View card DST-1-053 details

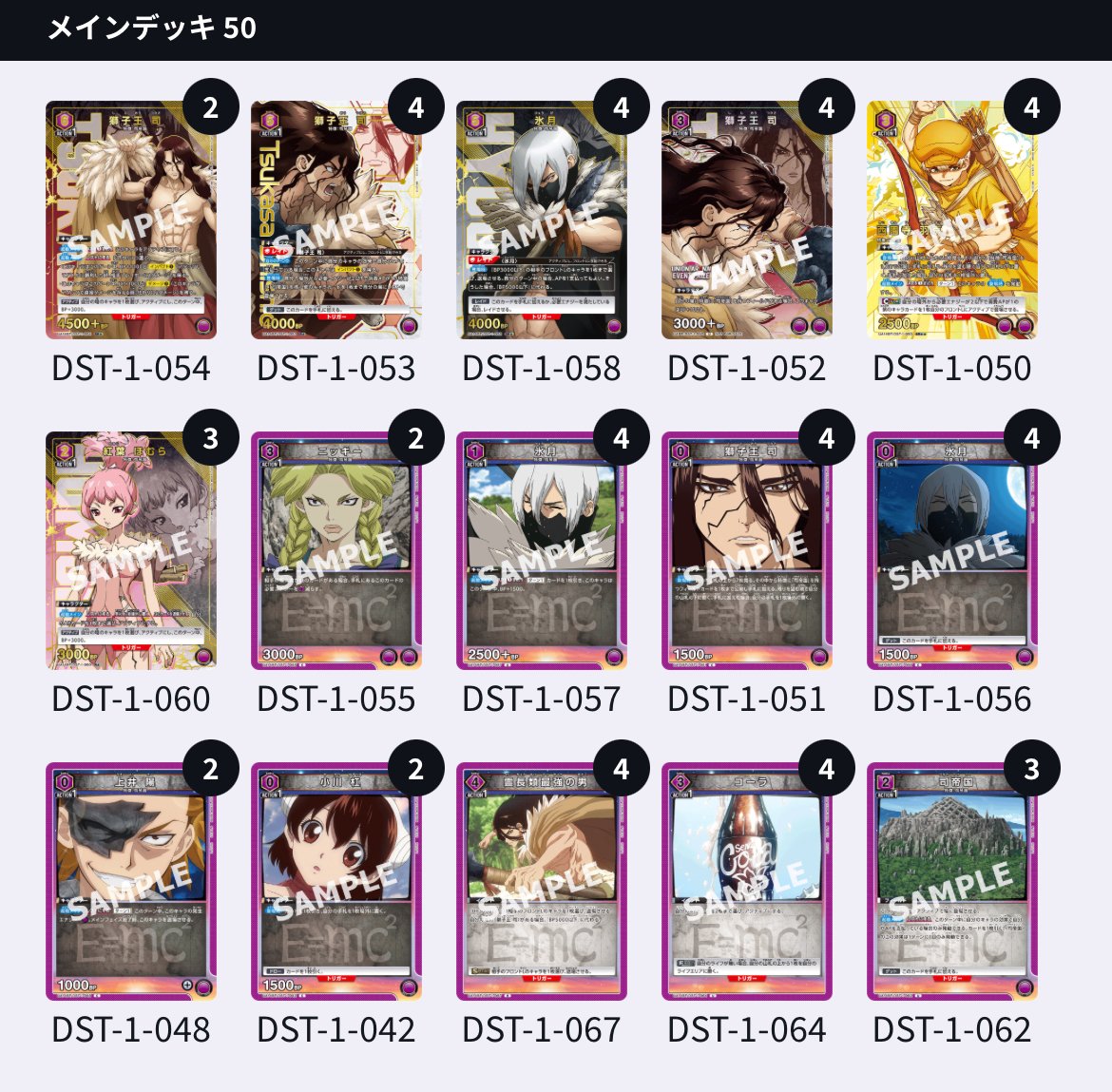[x=336, y=220]
